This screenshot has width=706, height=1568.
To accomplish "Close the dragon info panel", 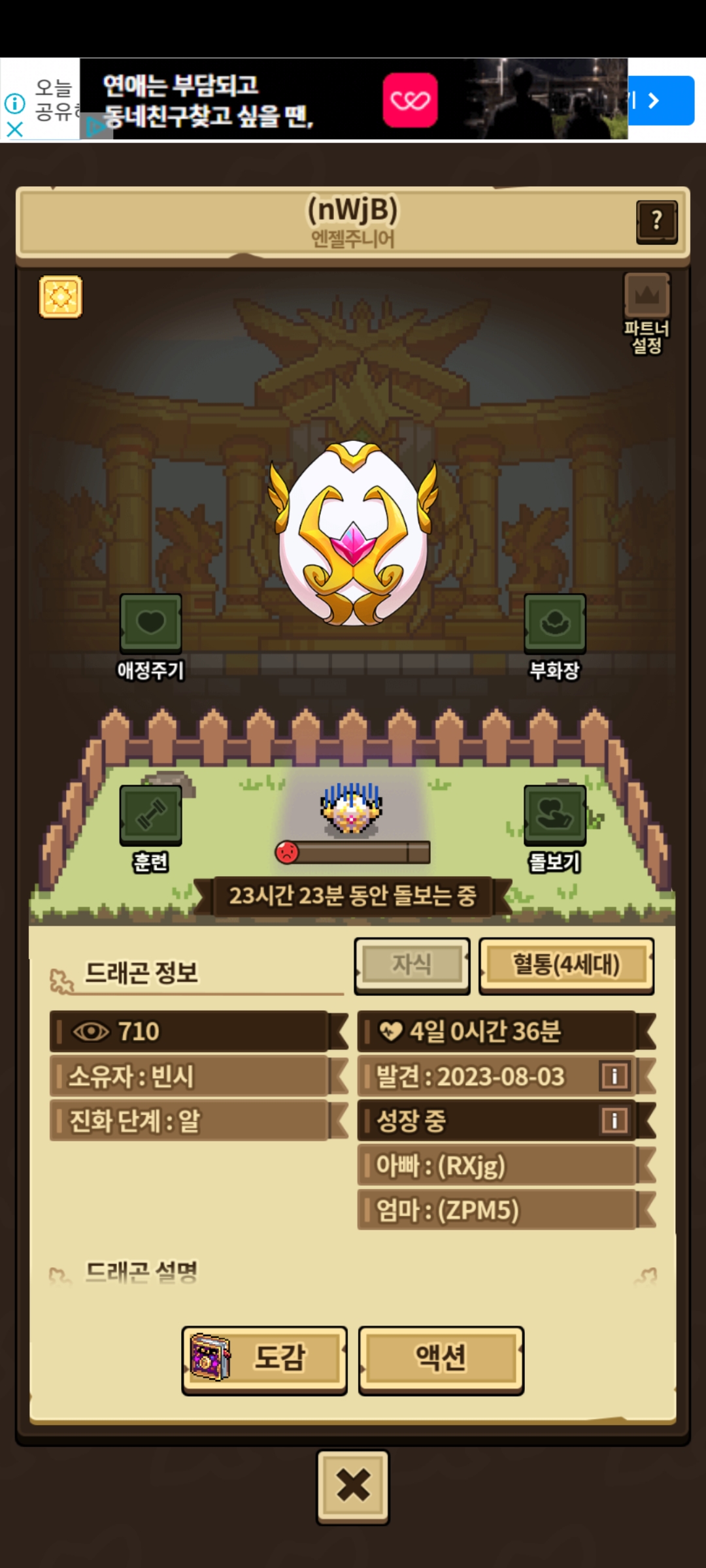I will coord(353,1485).
